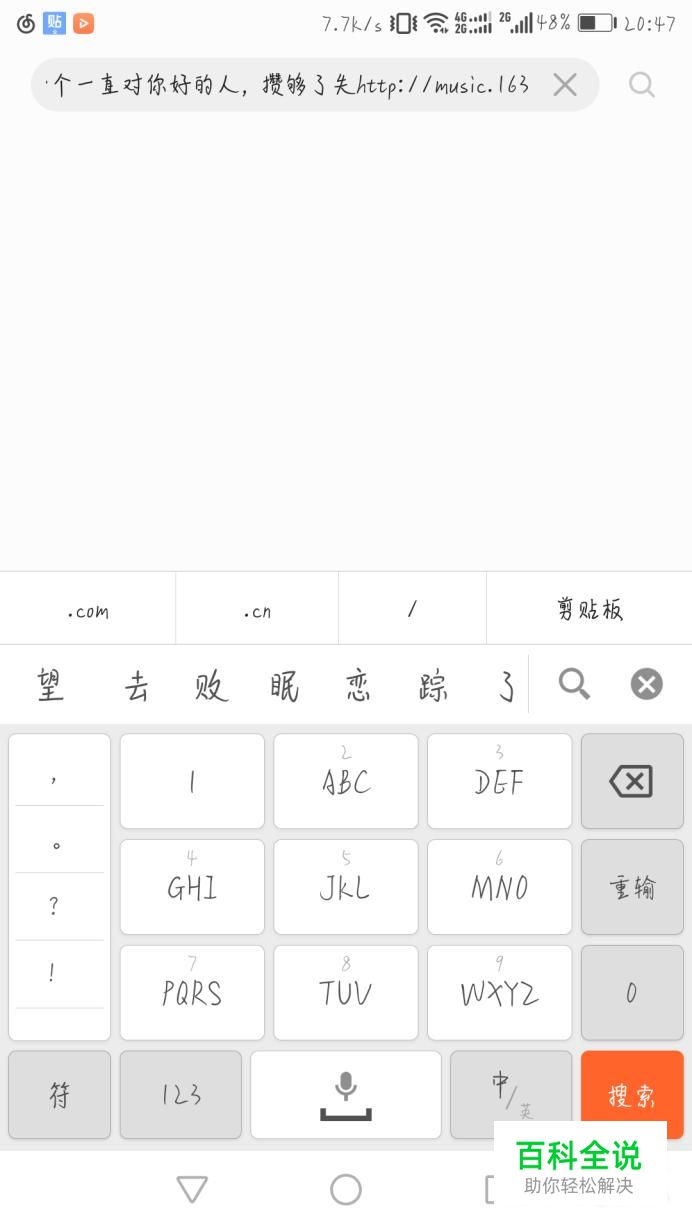
Task: Dismiss the candidate bar with the X
Action: [x=647, y=684]
